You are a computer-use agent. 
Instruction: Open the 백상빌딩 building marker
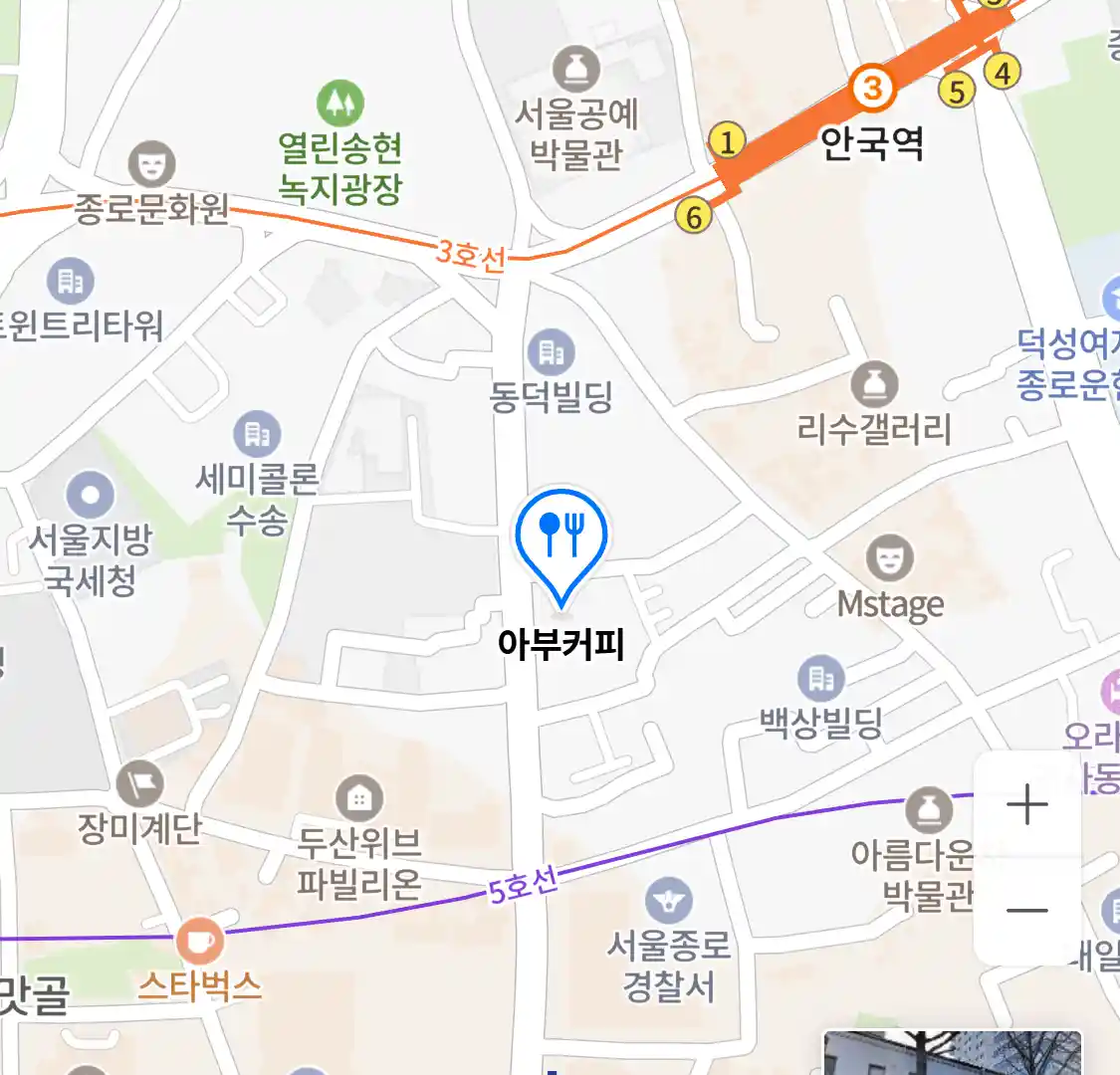tap(821, 680)
